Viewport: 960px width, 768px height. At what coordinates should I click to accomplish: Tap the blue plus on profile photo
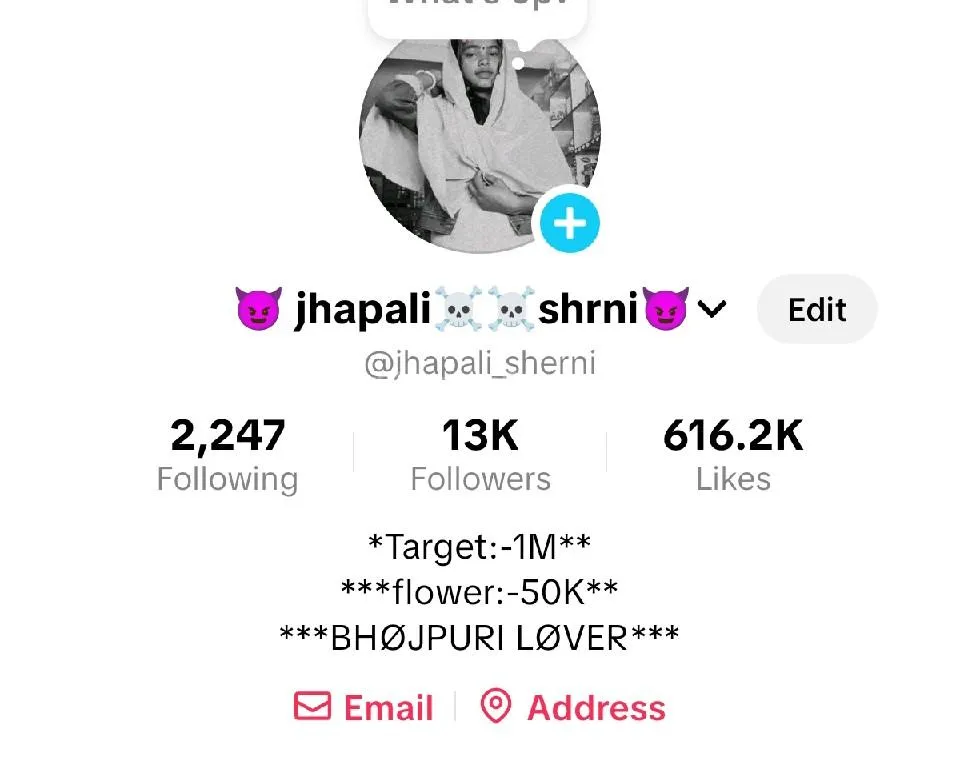pos(570,223)
